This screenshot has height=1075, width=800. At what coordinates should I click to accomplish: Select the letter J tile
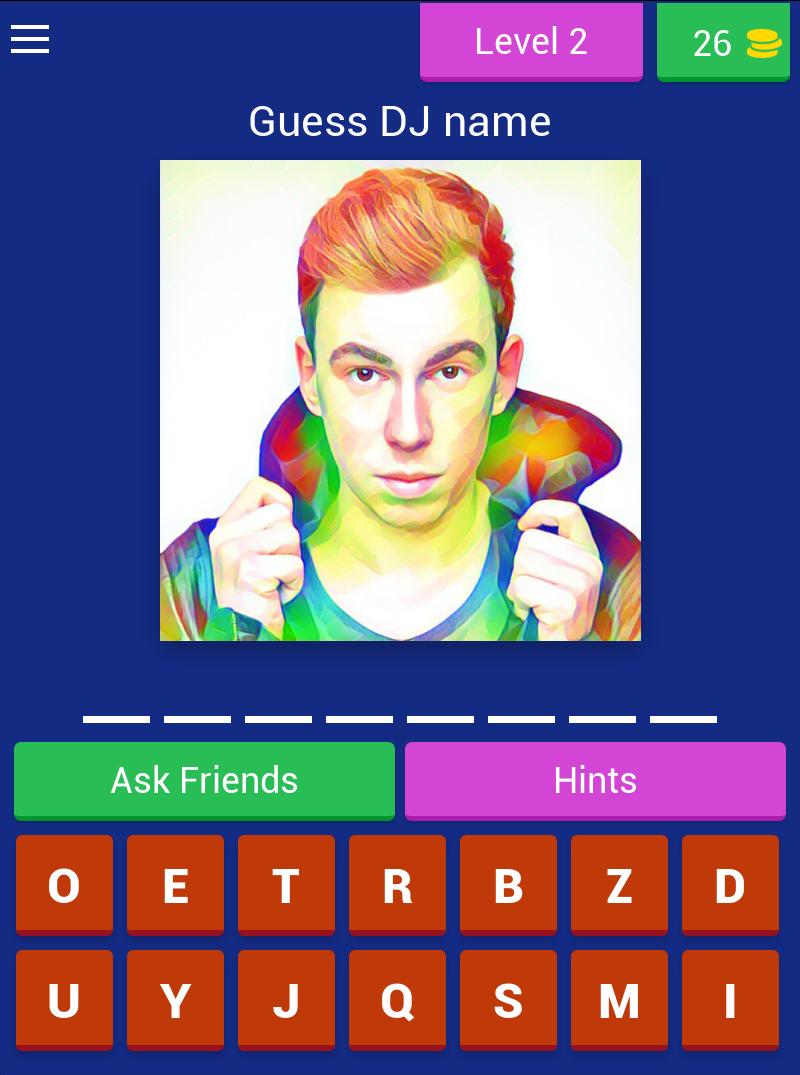pos(286,1000)
